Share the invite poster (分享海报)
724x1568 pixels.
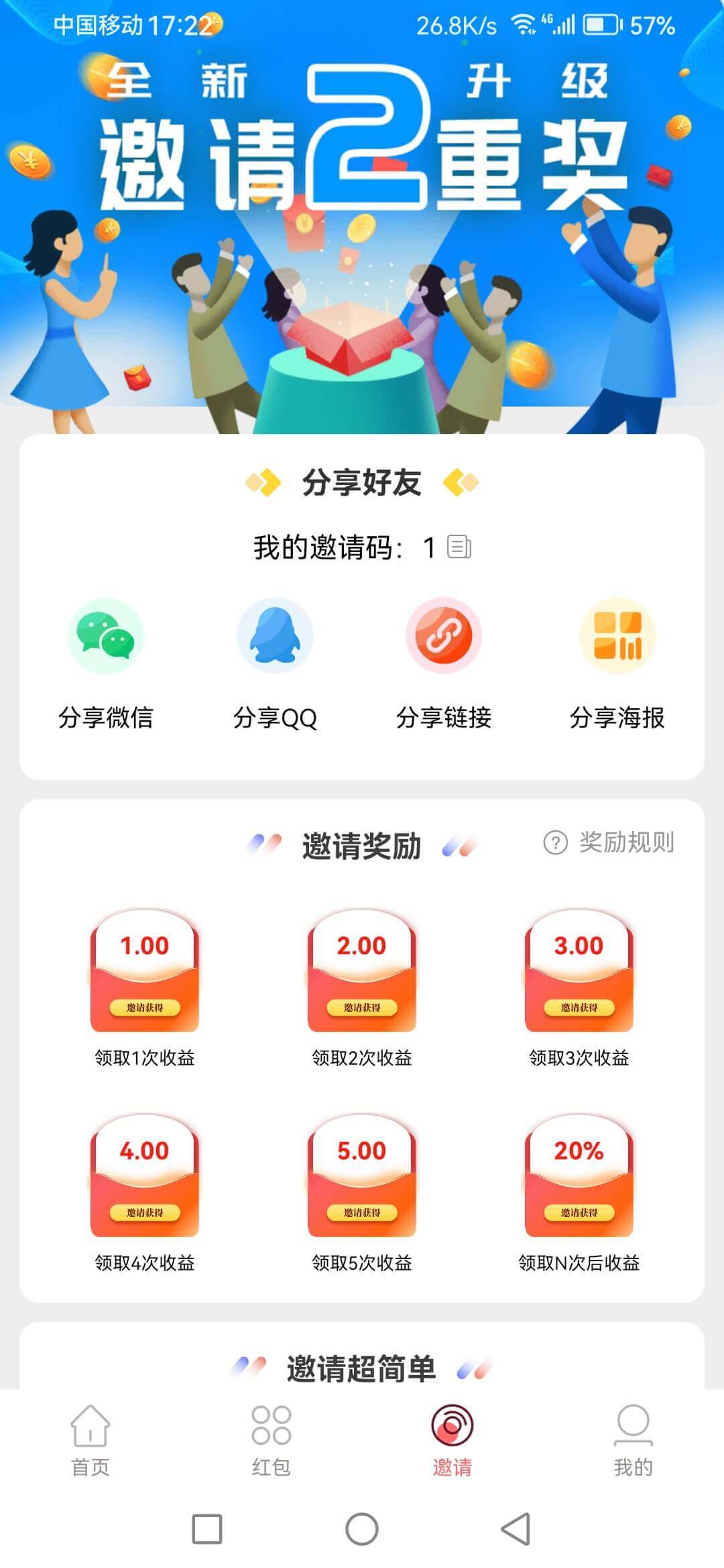pyautogui.click(x=617, y=636)
